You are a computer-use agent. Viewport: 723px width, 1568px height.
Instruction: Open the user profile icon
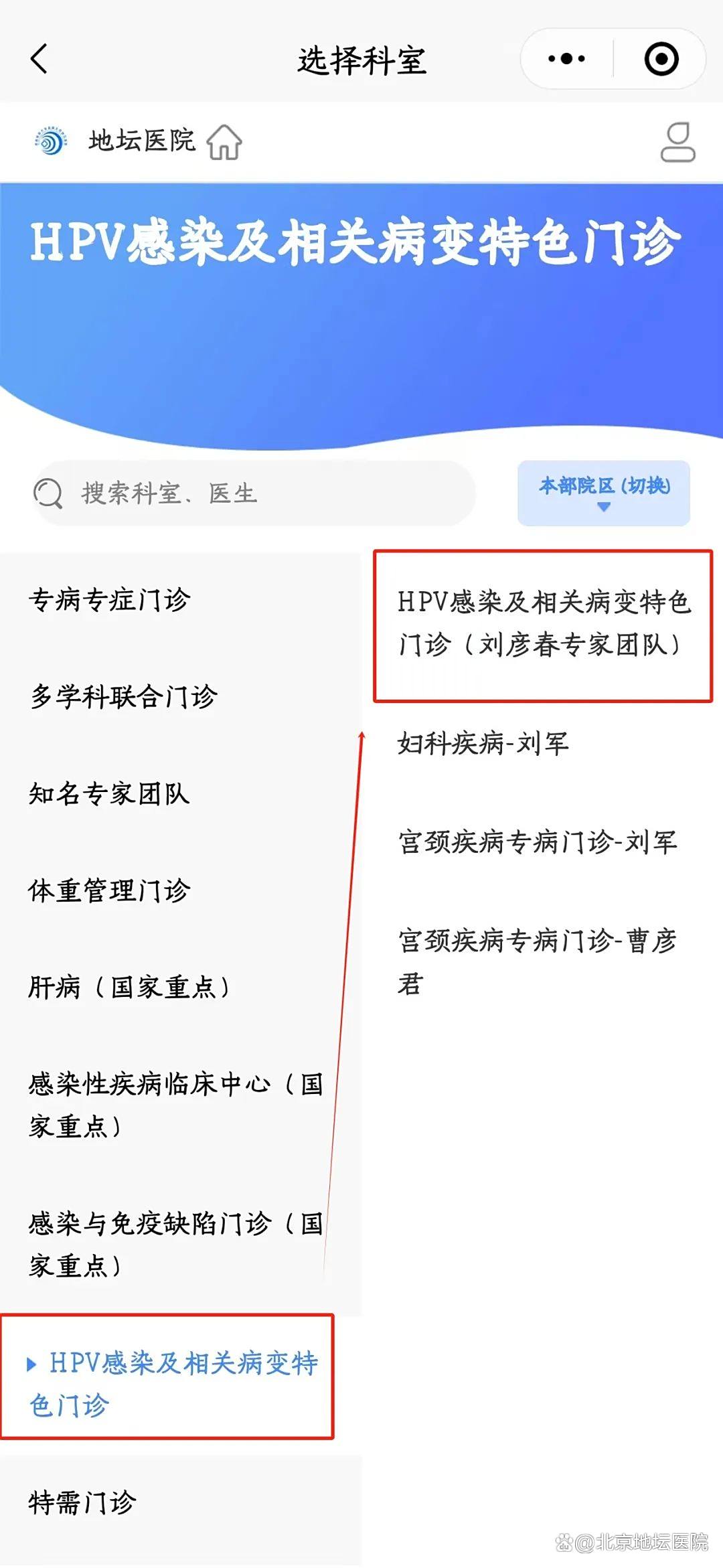(677, 142)
